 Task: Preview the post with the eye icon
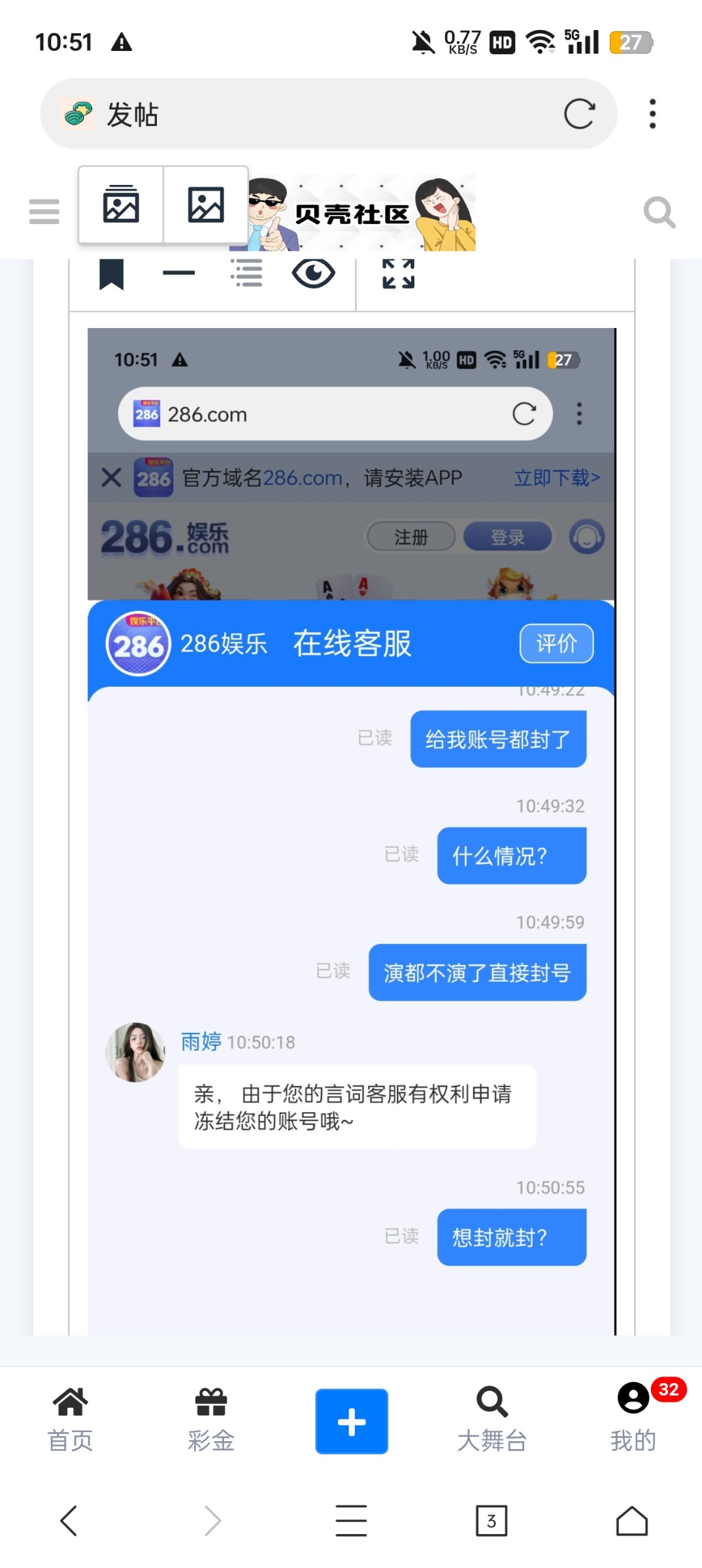[x=313, y=274]
